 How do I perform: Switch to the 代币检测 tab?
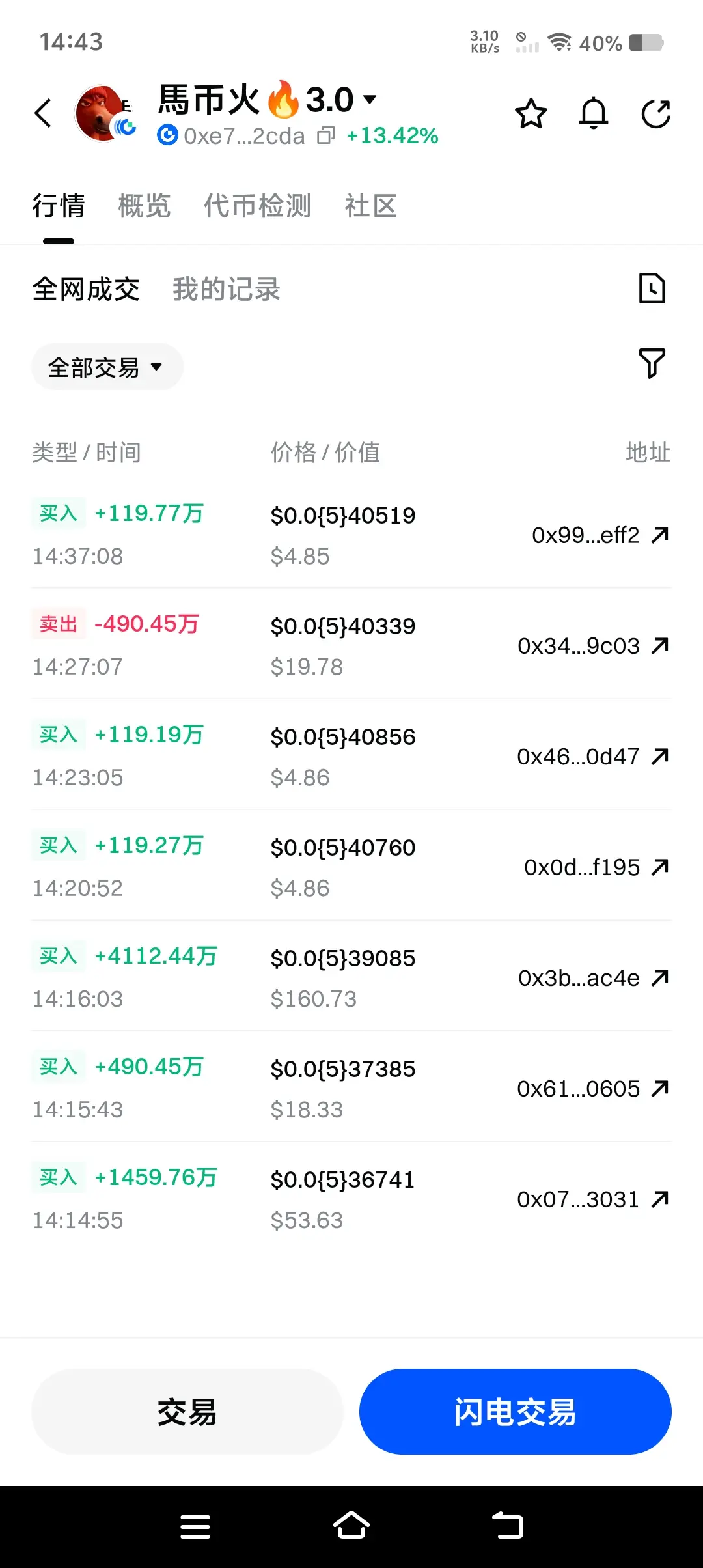[x=258, y=206]
